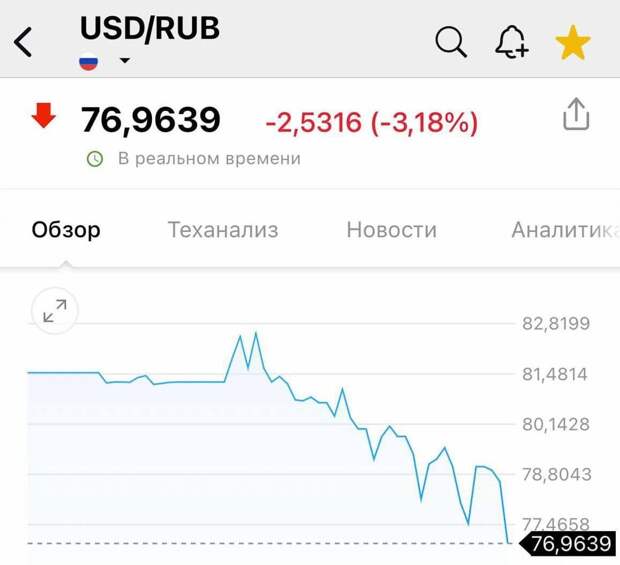Expand the chart to fullscreen

(54, 312)
